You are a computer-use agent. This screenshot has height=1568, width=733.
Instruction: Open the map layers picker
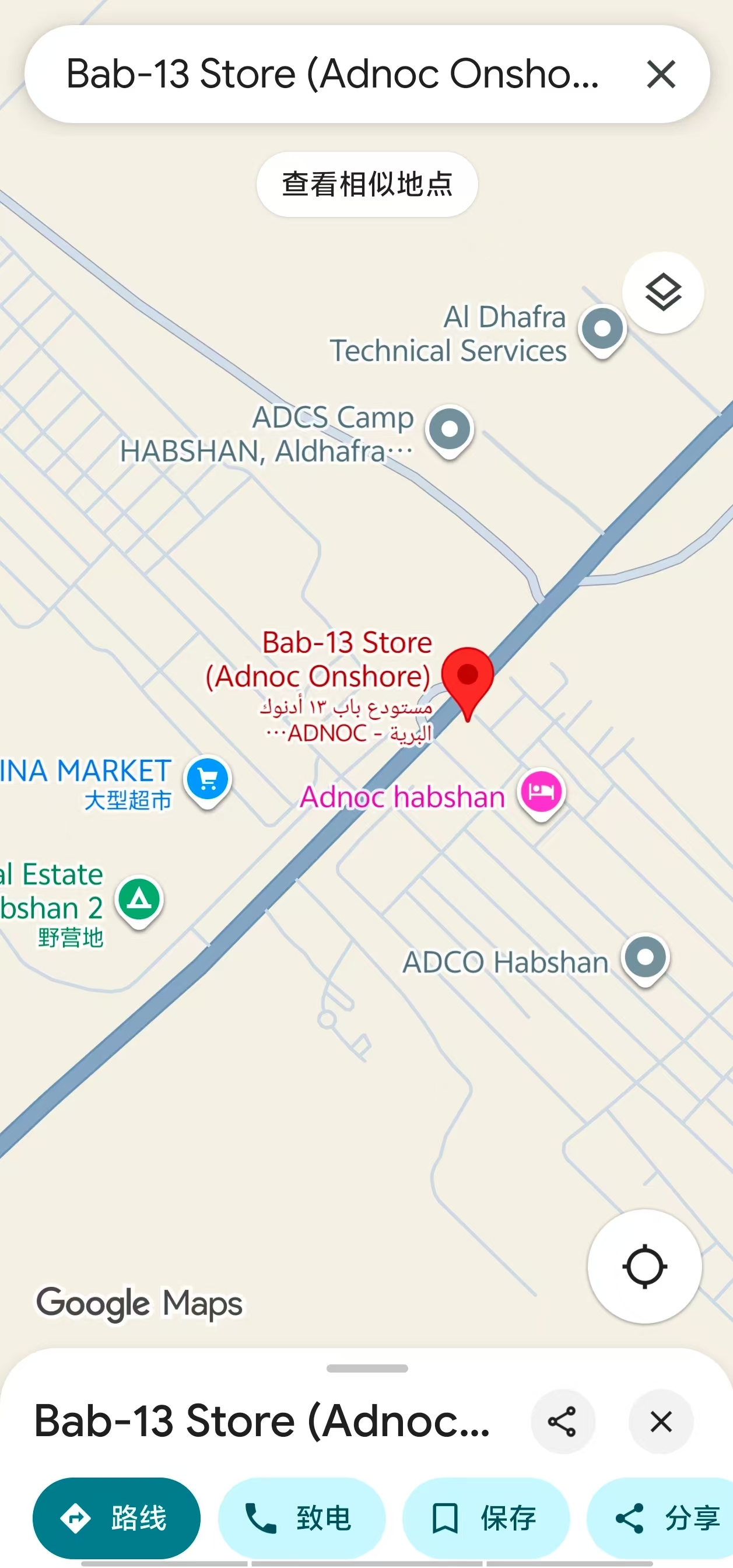click(x=663, y=292)
